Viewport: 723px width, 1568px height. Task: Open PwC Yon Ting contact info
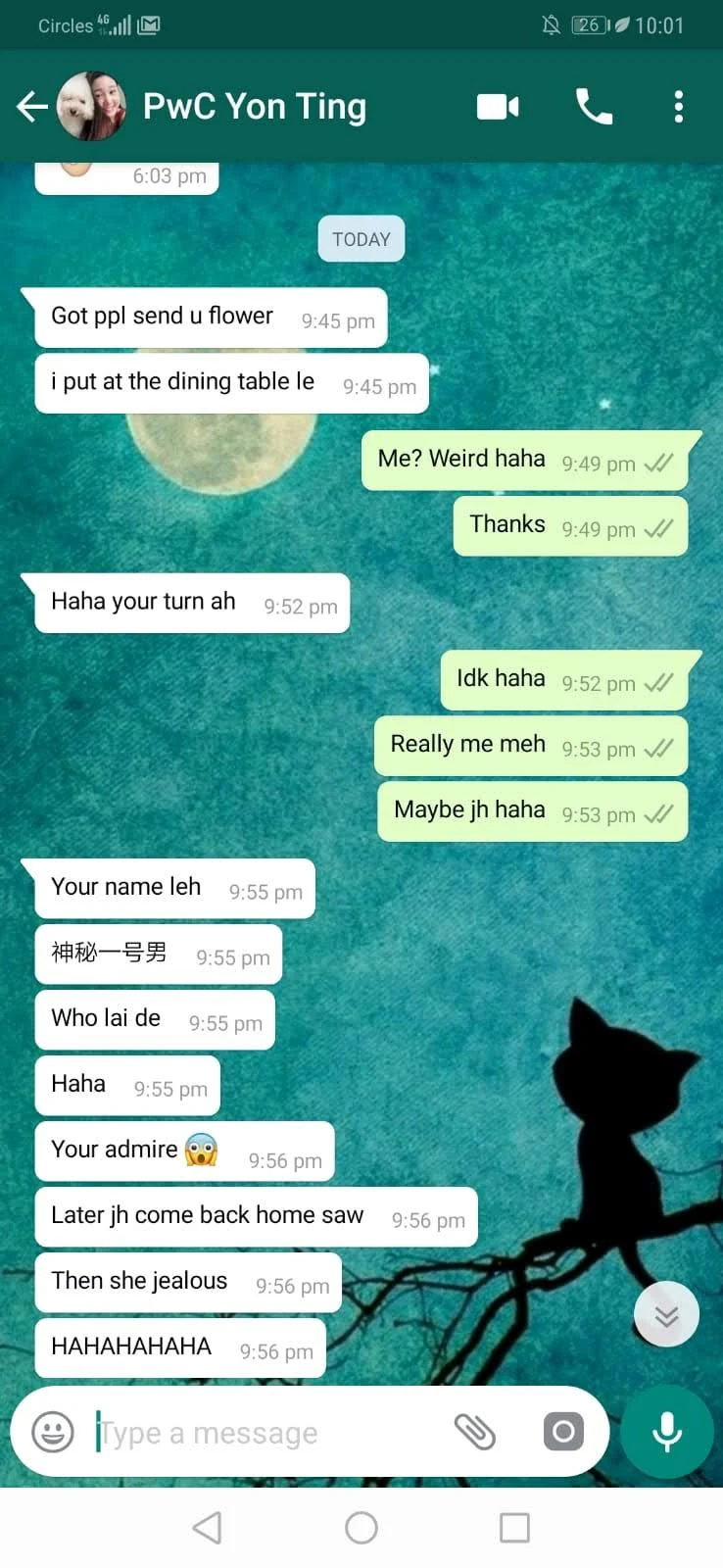pyautogui.click(x=255, y=106)
